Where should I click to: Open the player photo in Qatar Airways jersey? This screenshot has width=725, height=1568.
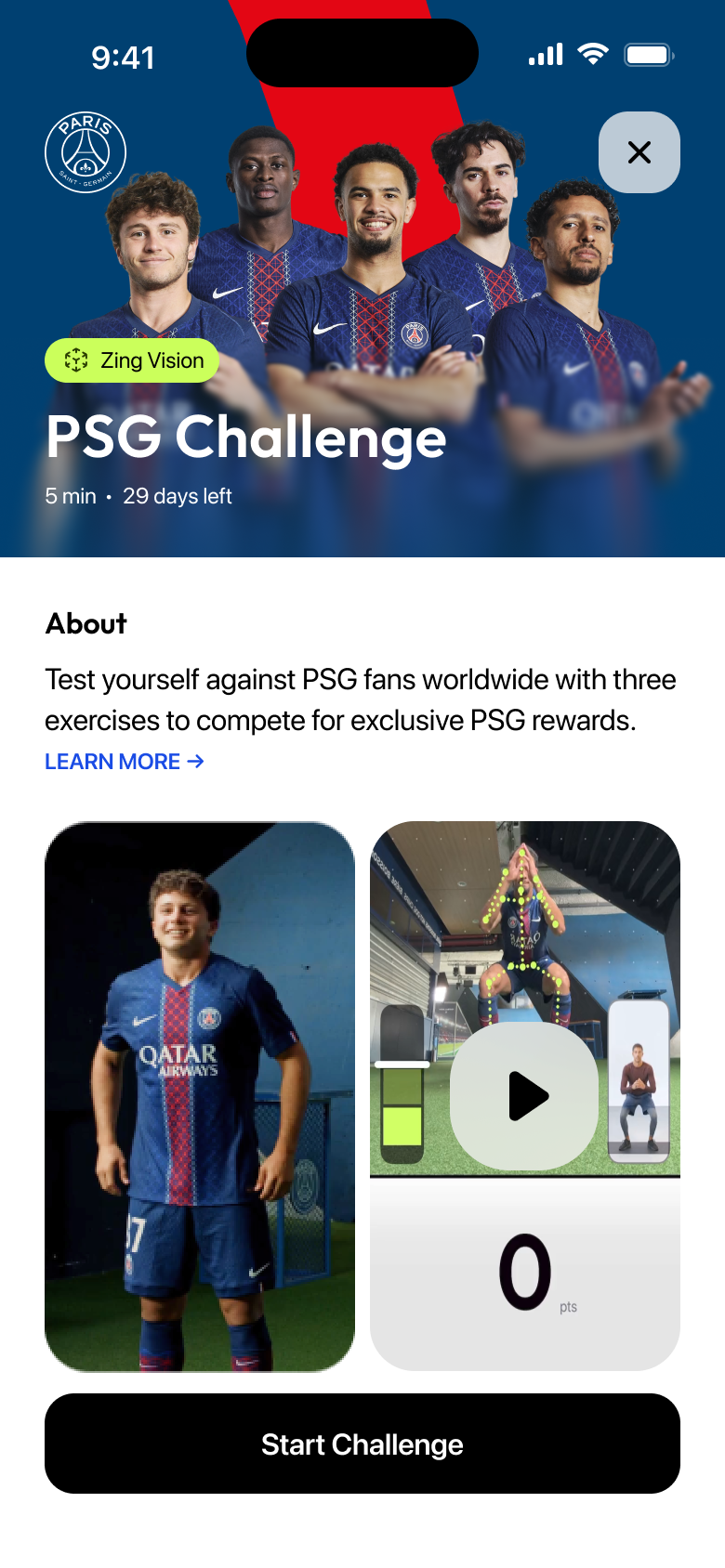pos(200,1096)
